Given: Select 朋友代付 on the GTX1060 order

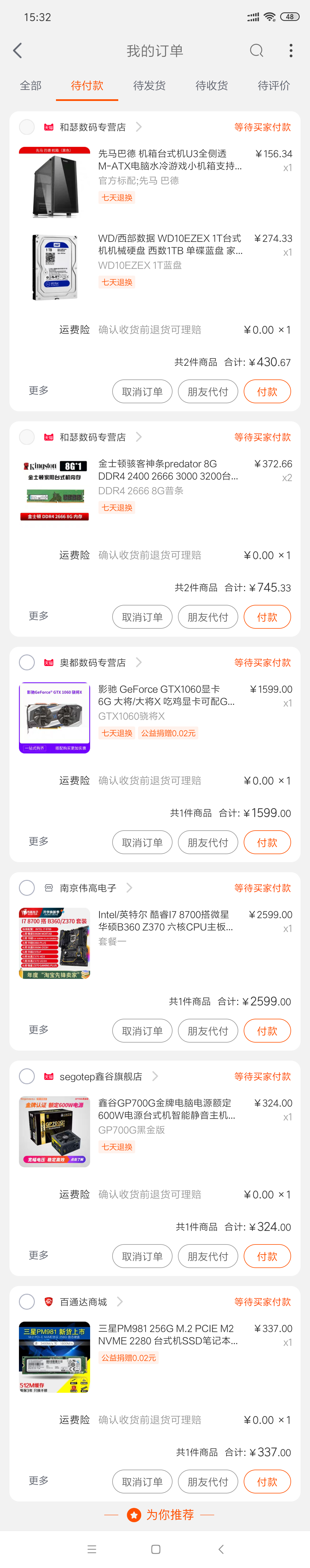Looking at the screenshot, I should (x=208, y=842).
